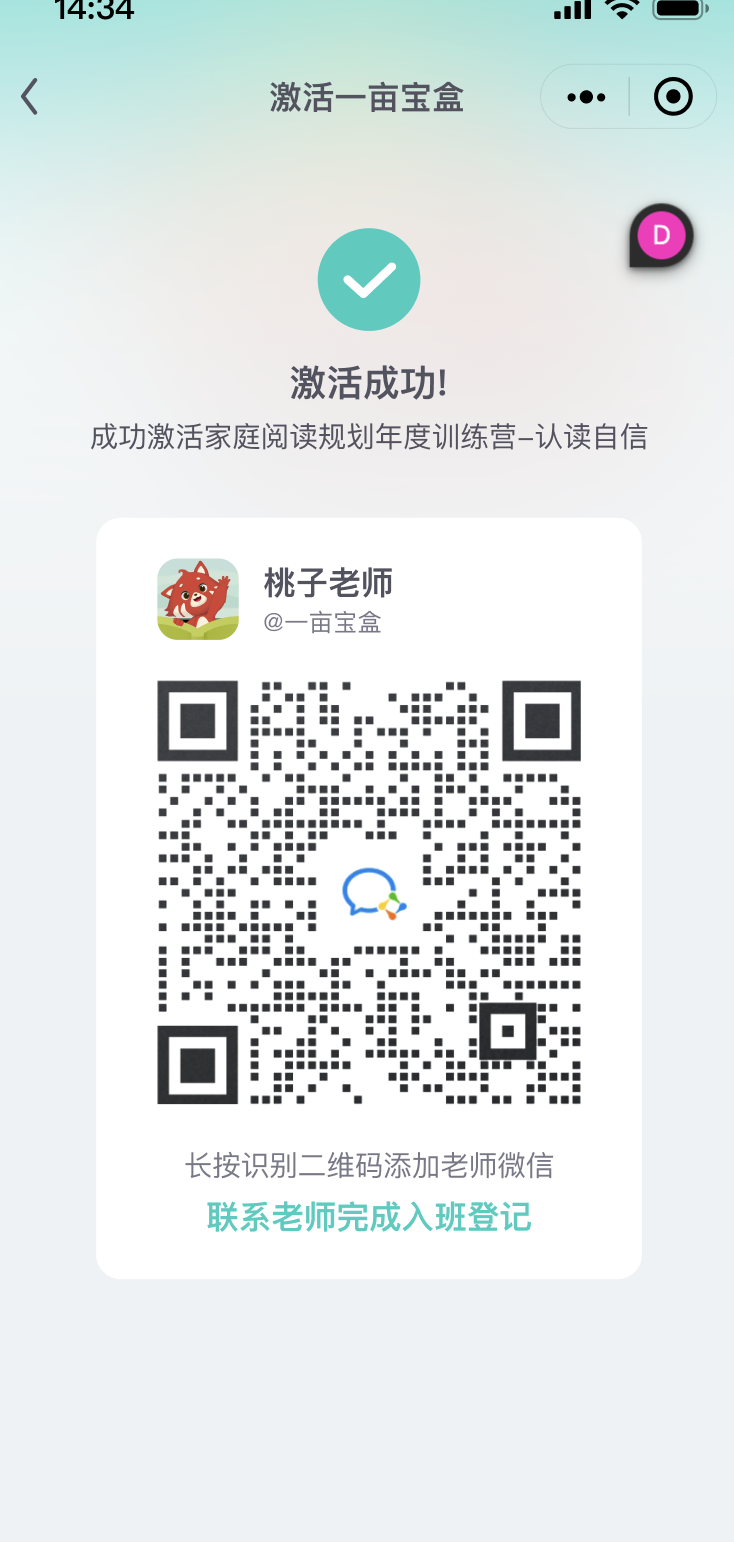Viewport: 734px width, 1542px height.
Task: Tap the handle @一亩宝盒
Action: 322,621
